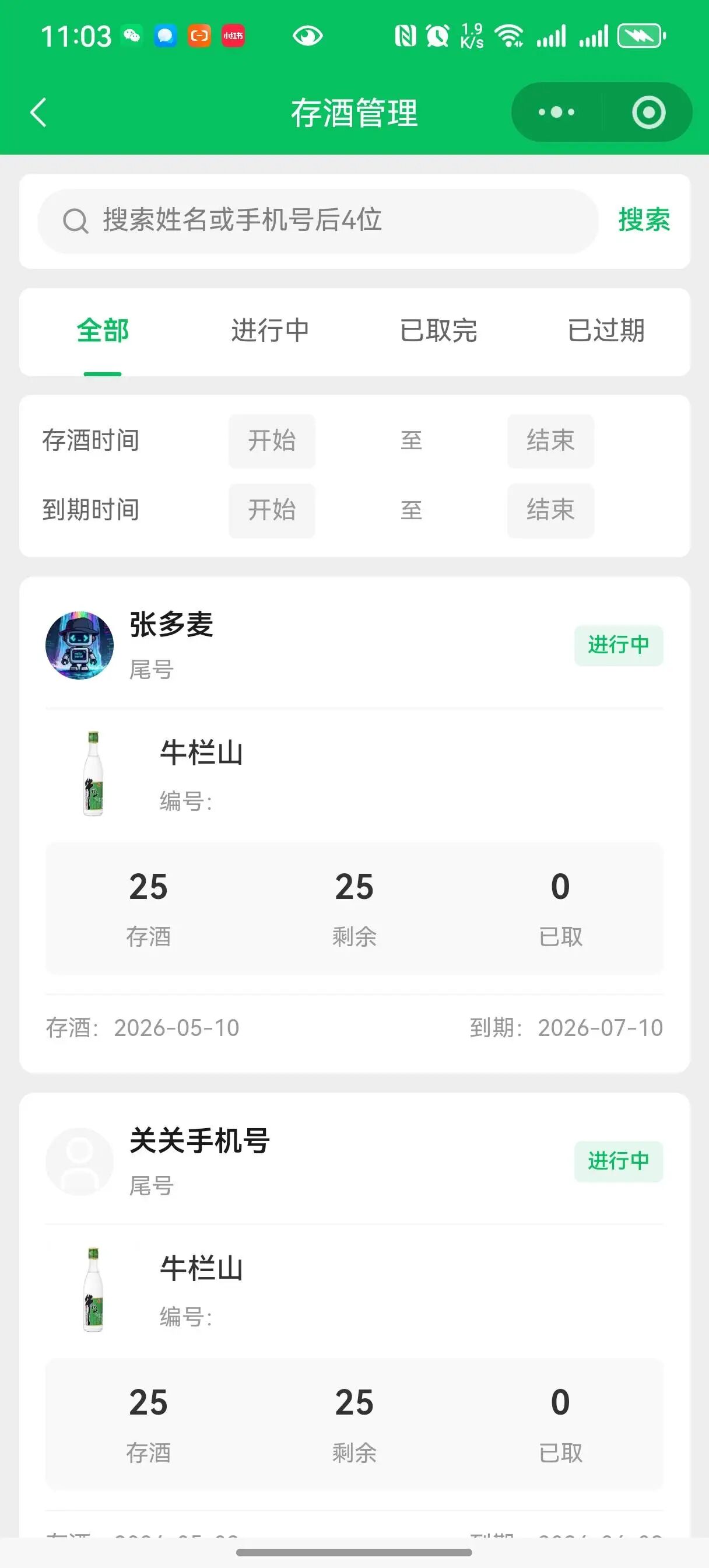The image size is (709, 1568).
Task: Open the mini program more-options menu
Action: (556, 113)
